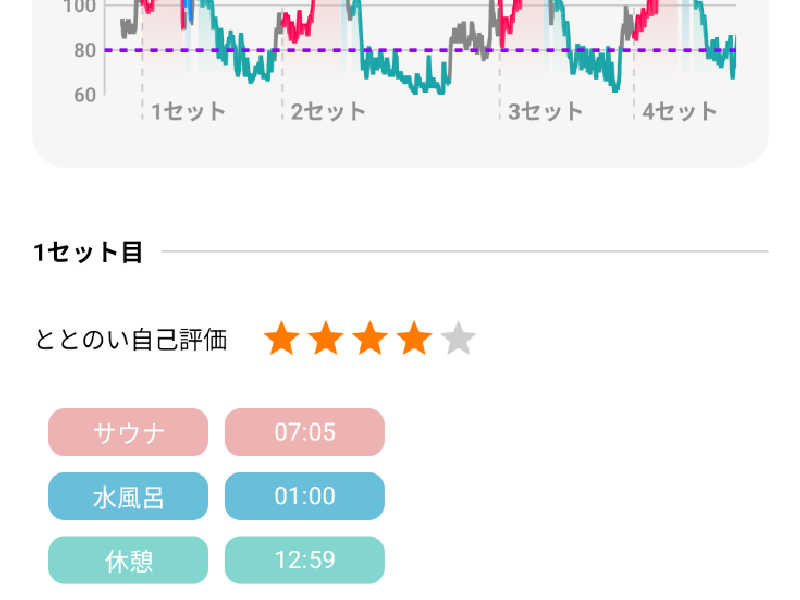Set ととのい自己評価 to one star

click(282, 340)
